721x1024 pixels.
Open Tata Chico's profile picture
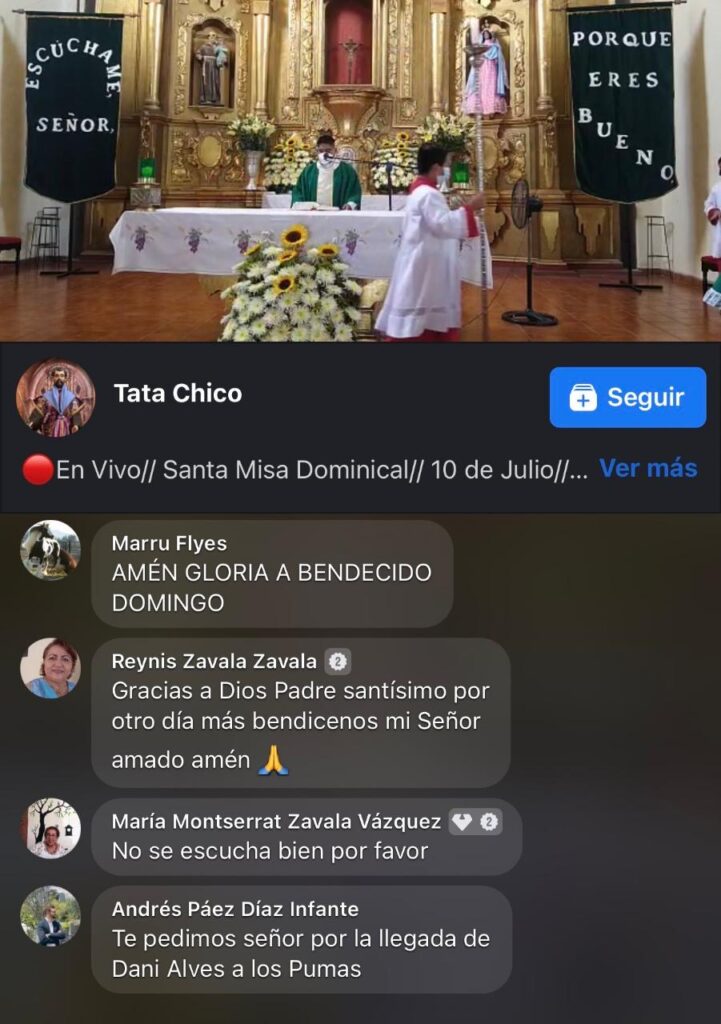(55, 398)
